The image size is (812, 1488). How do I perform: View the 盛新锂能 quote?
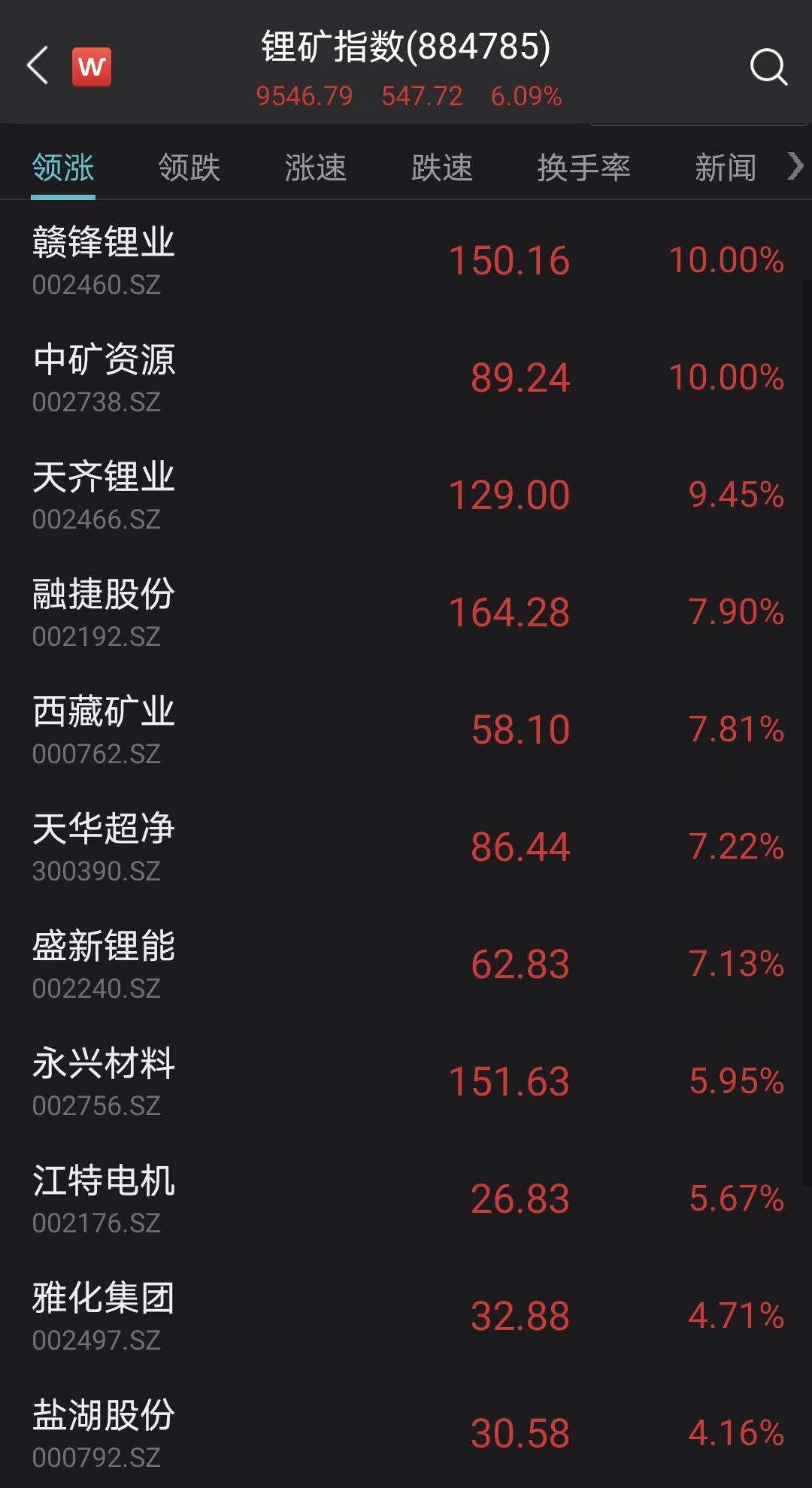(406, 964)
